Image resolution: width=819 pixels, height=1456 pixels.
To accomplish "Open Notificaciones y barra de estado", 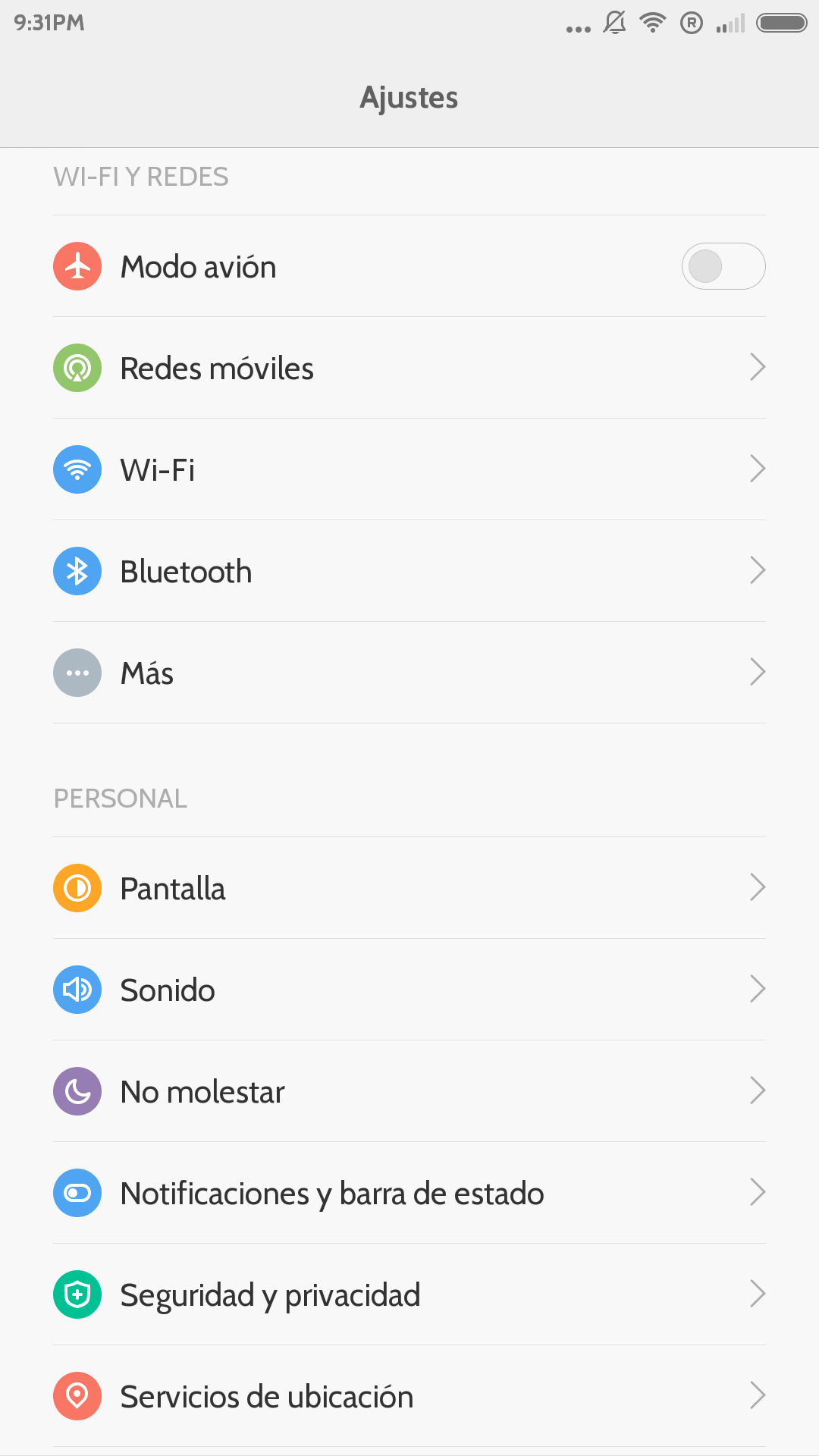I will pyautogui.click(x=409, y=1193).
